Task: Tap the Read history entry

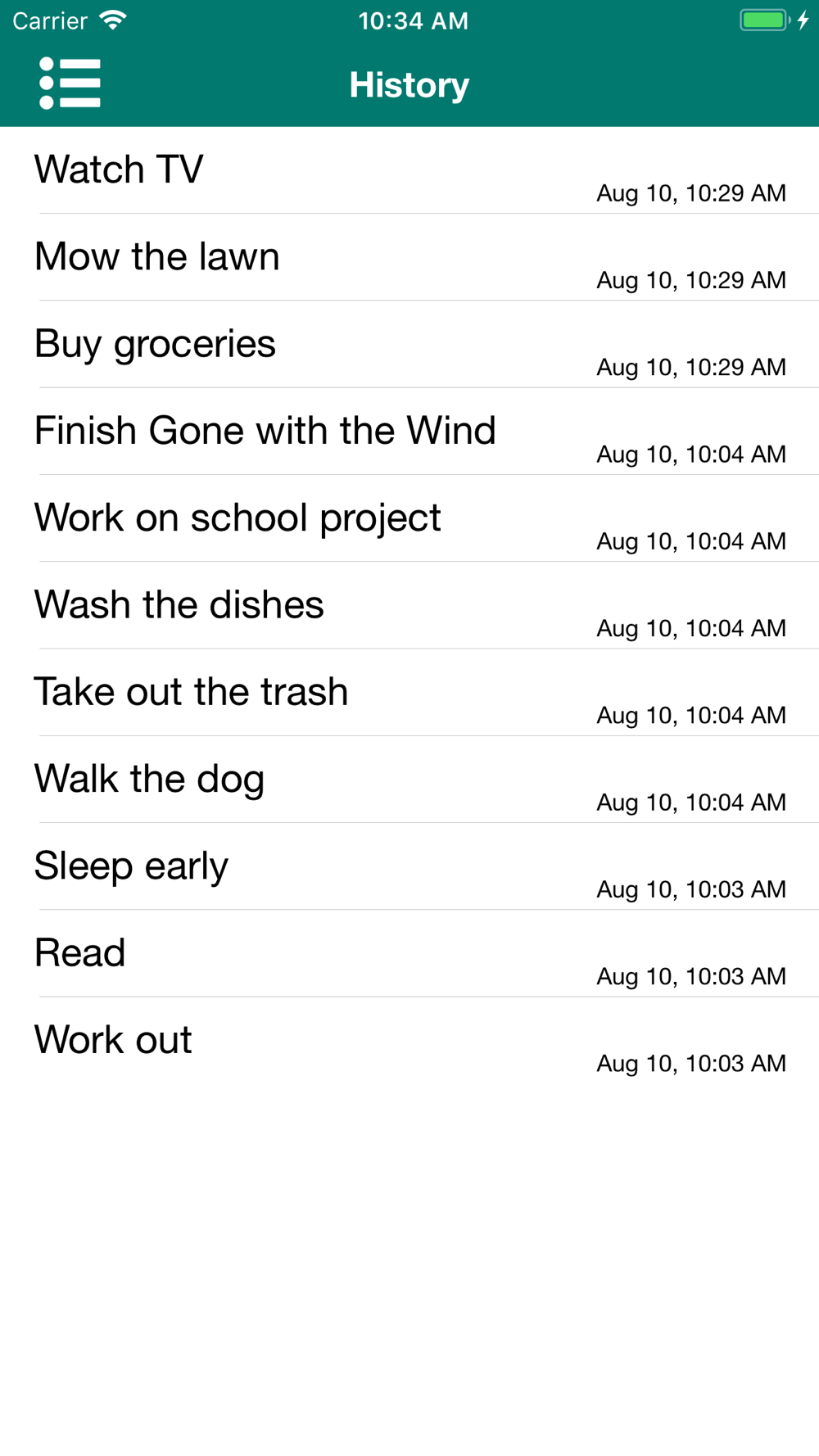Action: 409,954
